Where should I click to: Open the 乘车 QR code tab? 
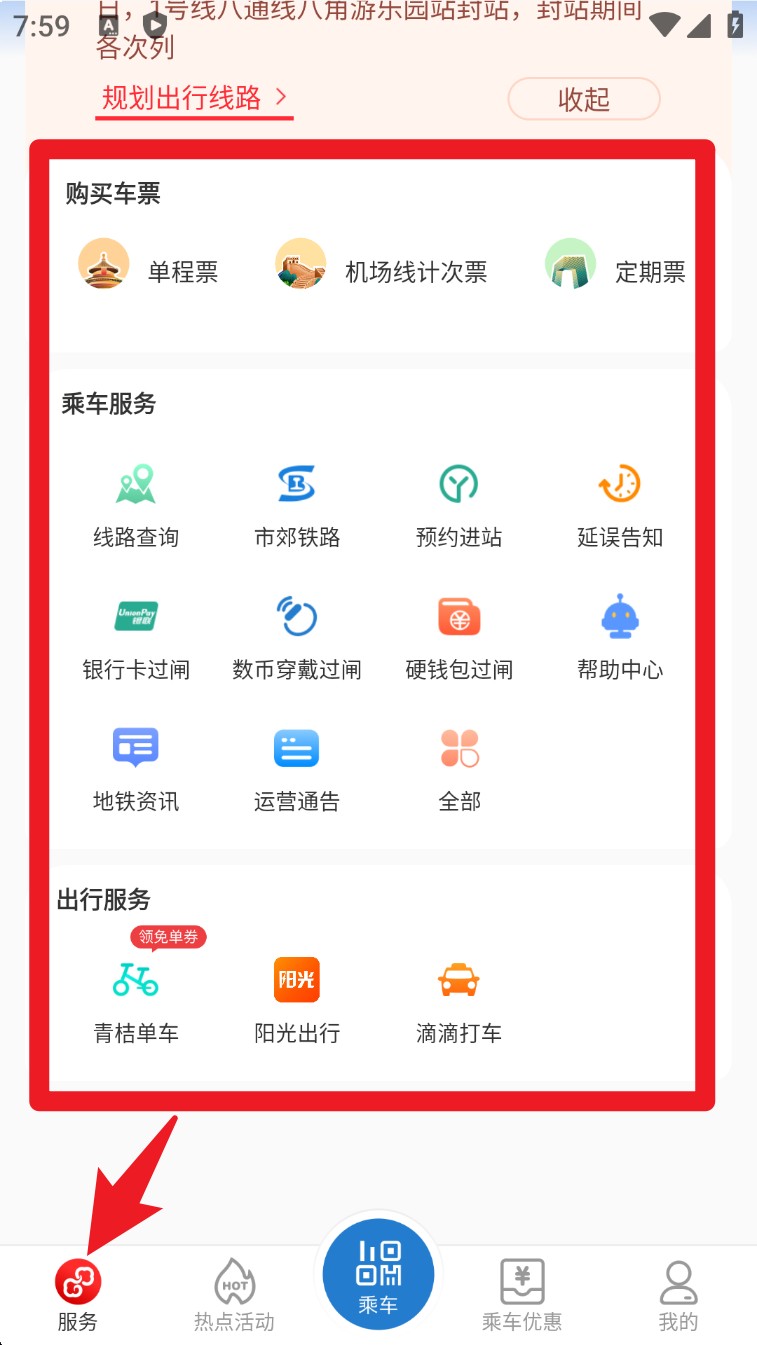pos(378,1275)
